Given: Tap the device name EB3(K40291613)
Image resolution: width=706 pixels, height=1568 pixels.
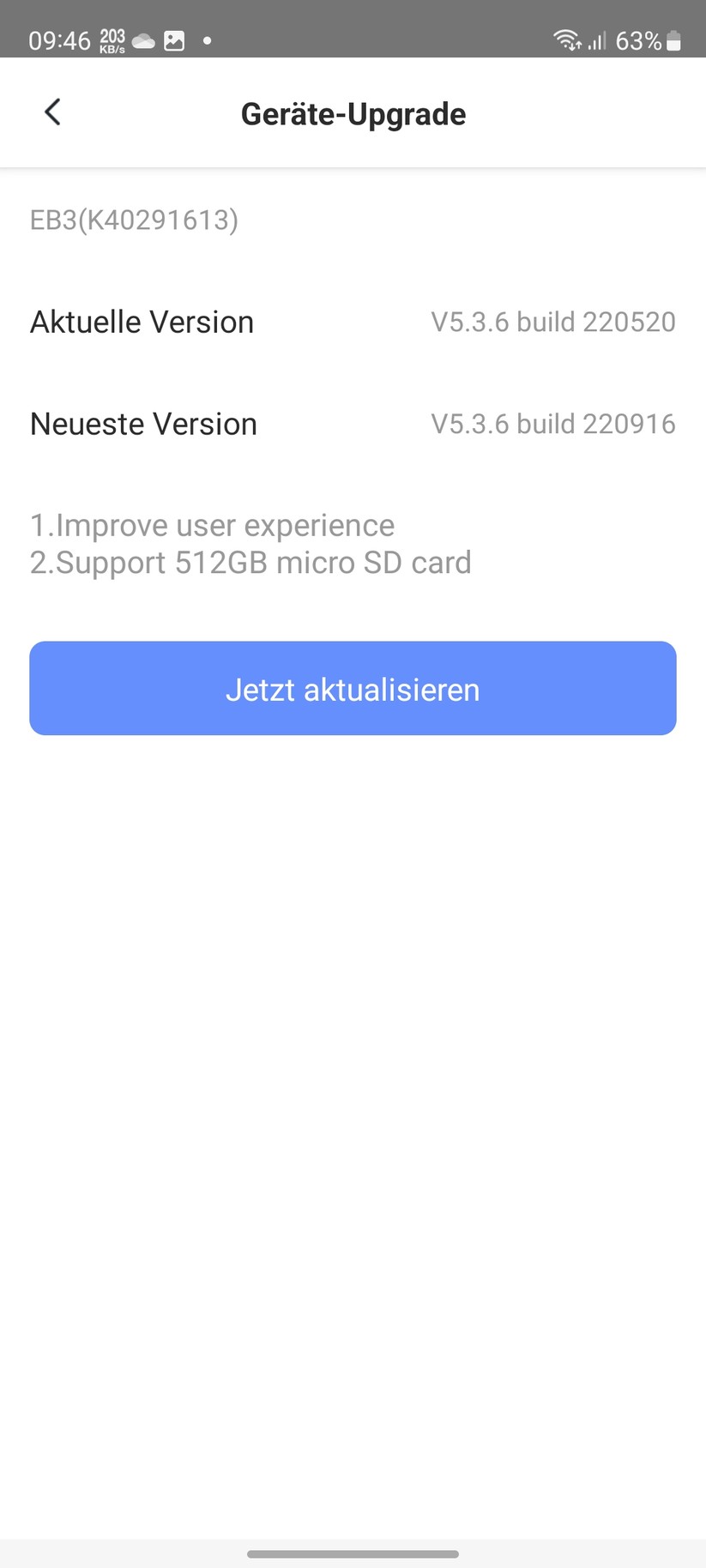Looking at the screenshot, I should [x=134, y=220].
